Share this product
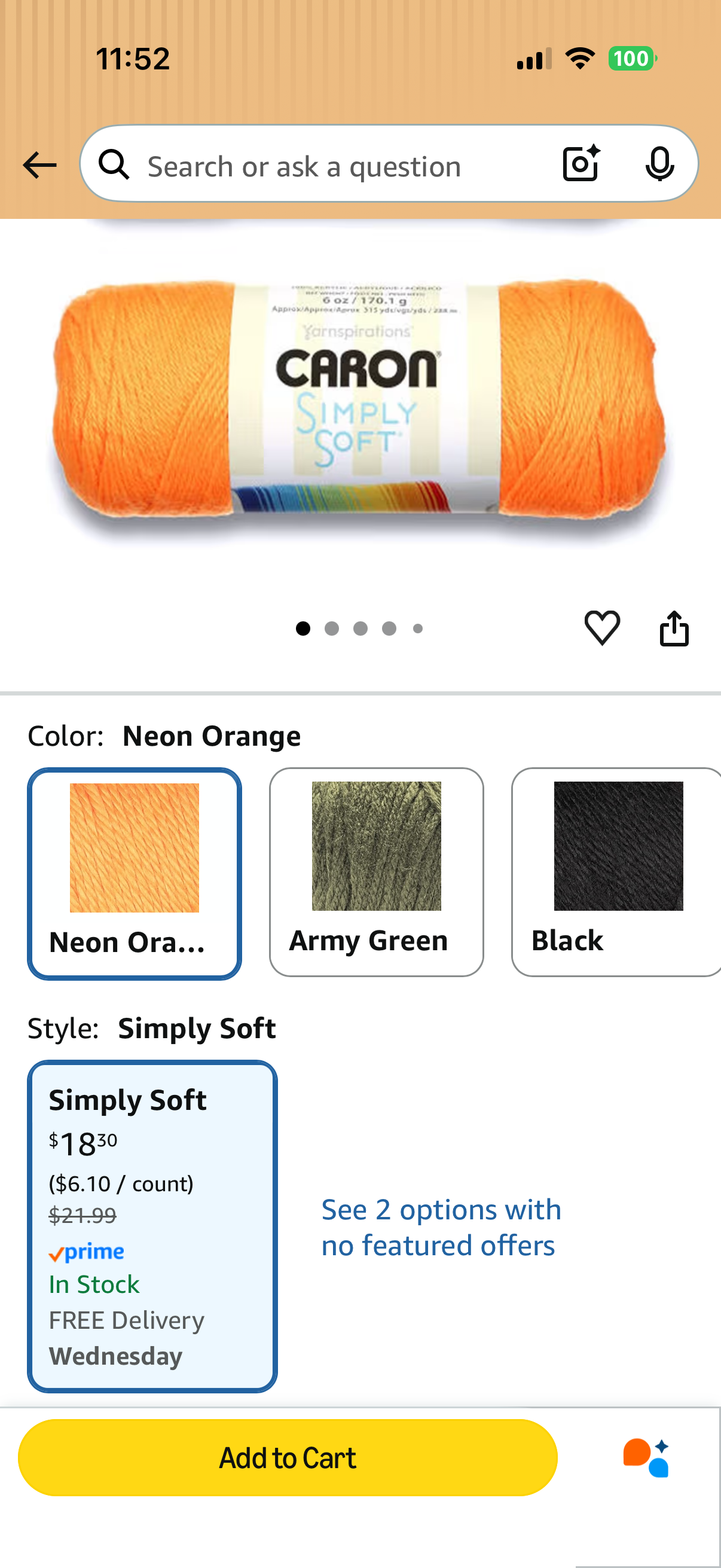Screen dimensions: 721x1568 pyautogui.click(x=674, y=627)
